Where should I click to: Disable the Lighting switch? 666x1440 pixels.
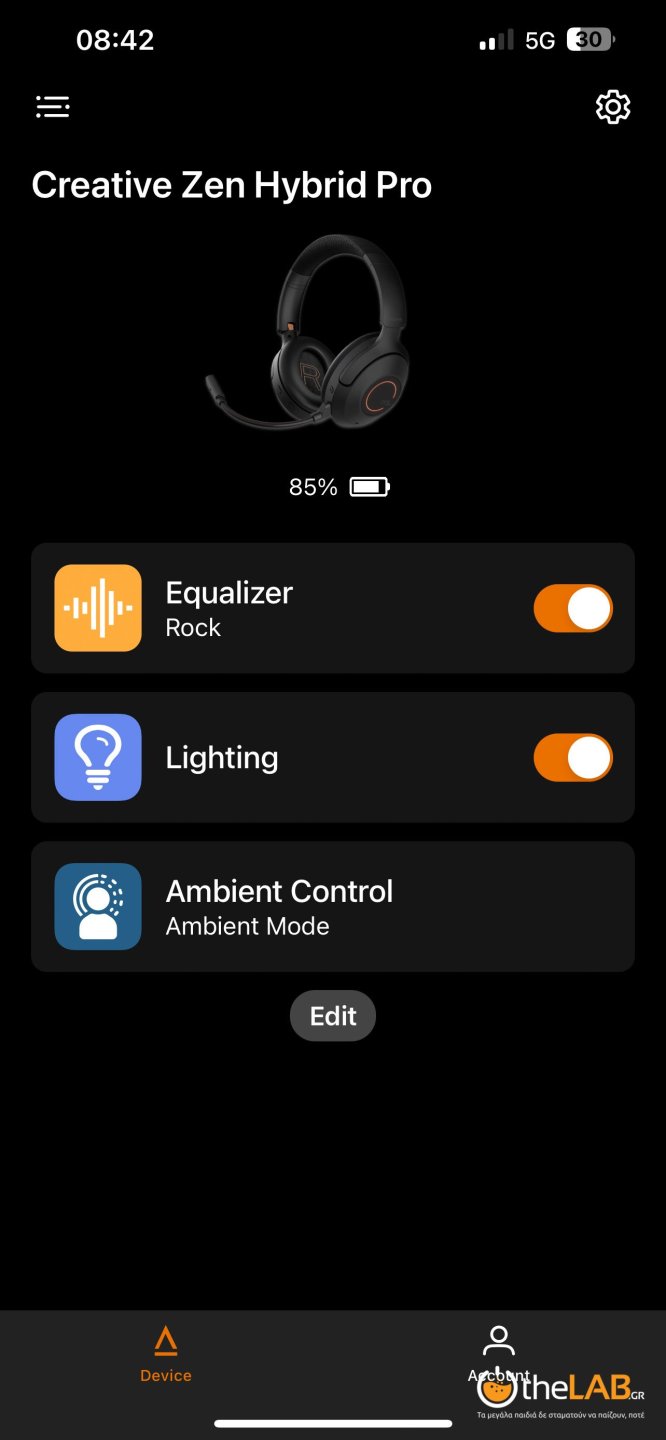pyautogui.click(x=573, y=757)
